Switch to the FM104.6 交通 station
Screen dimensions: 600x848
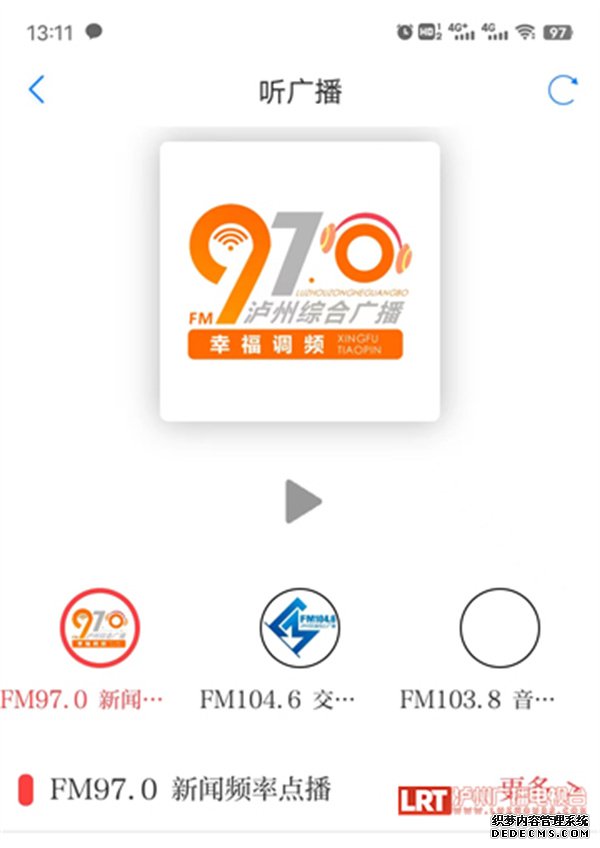pos(300,628)
